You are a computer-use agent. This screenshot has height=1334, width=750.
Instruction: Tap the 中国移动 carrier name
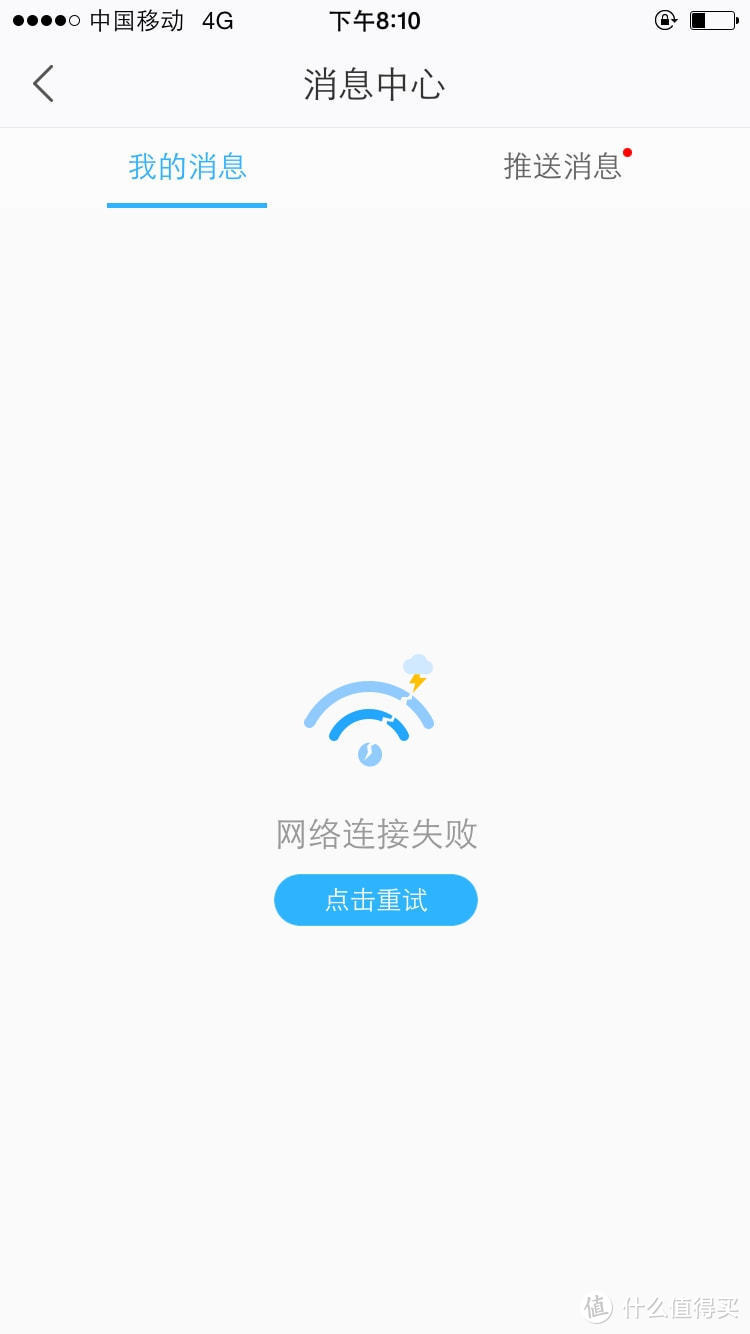click(x=118, y=20)
